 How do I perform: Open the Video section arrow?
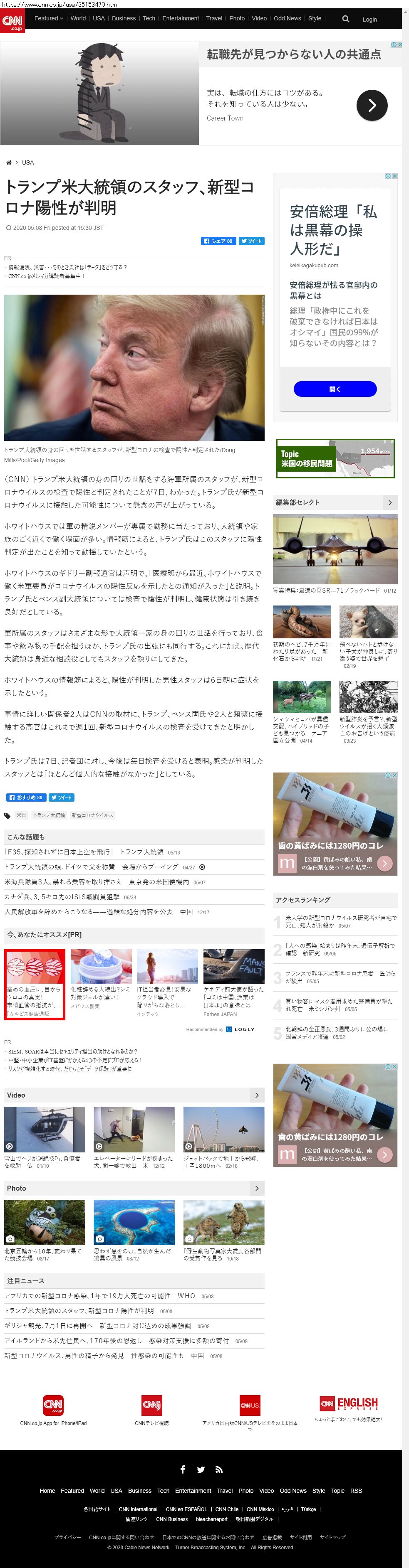[x=257, y=1095]
